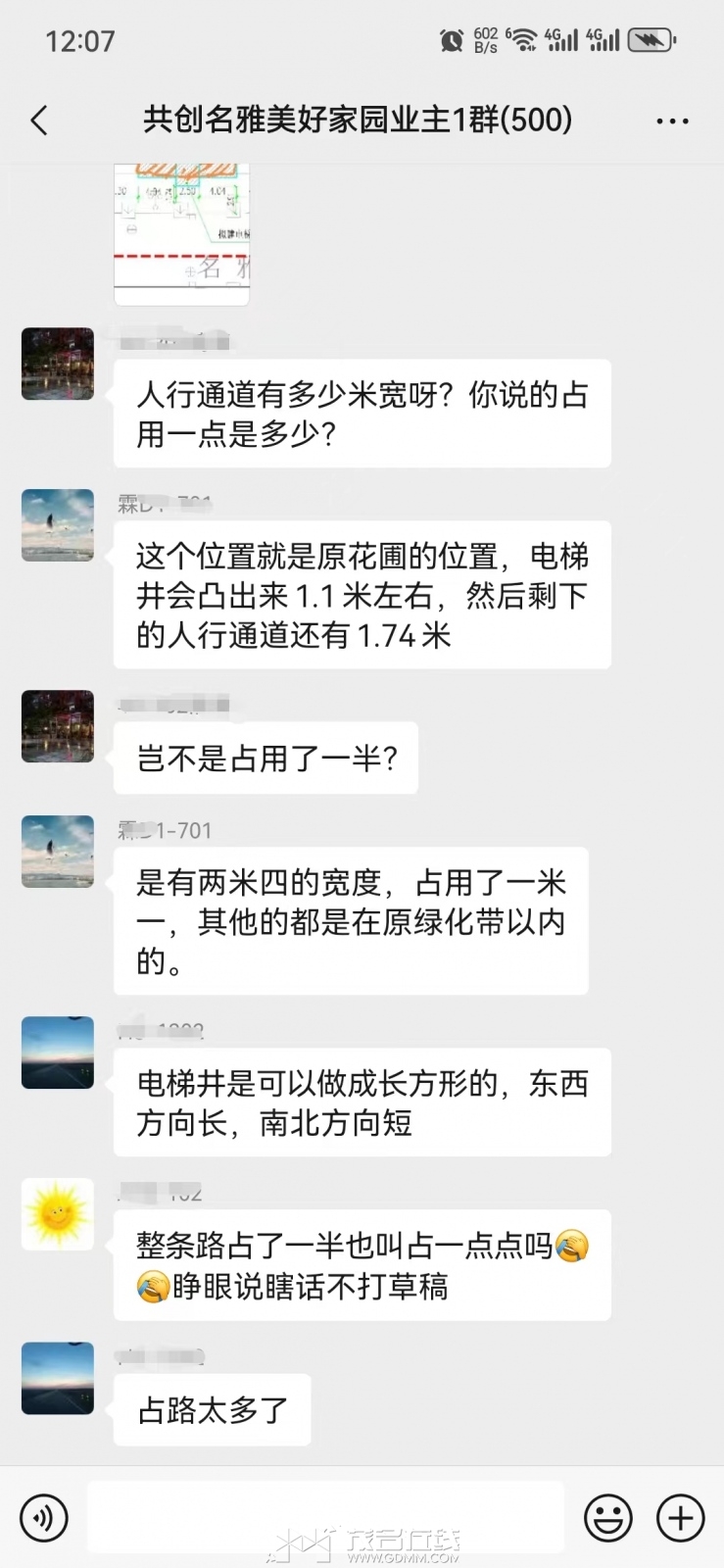Open the floor plan image in chat
724x1568 pixels.
click(182, 234)
